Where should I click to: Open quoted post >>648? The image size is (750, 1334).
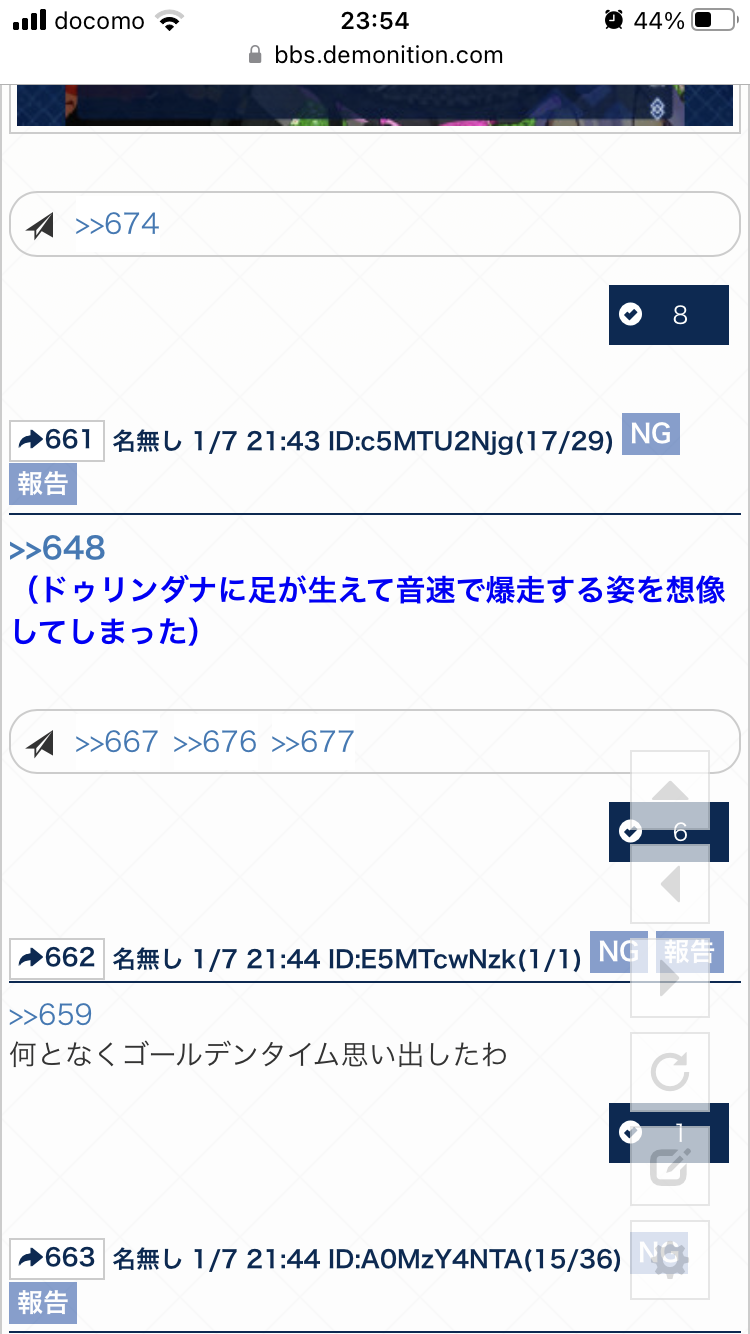[x=57, y=548]
